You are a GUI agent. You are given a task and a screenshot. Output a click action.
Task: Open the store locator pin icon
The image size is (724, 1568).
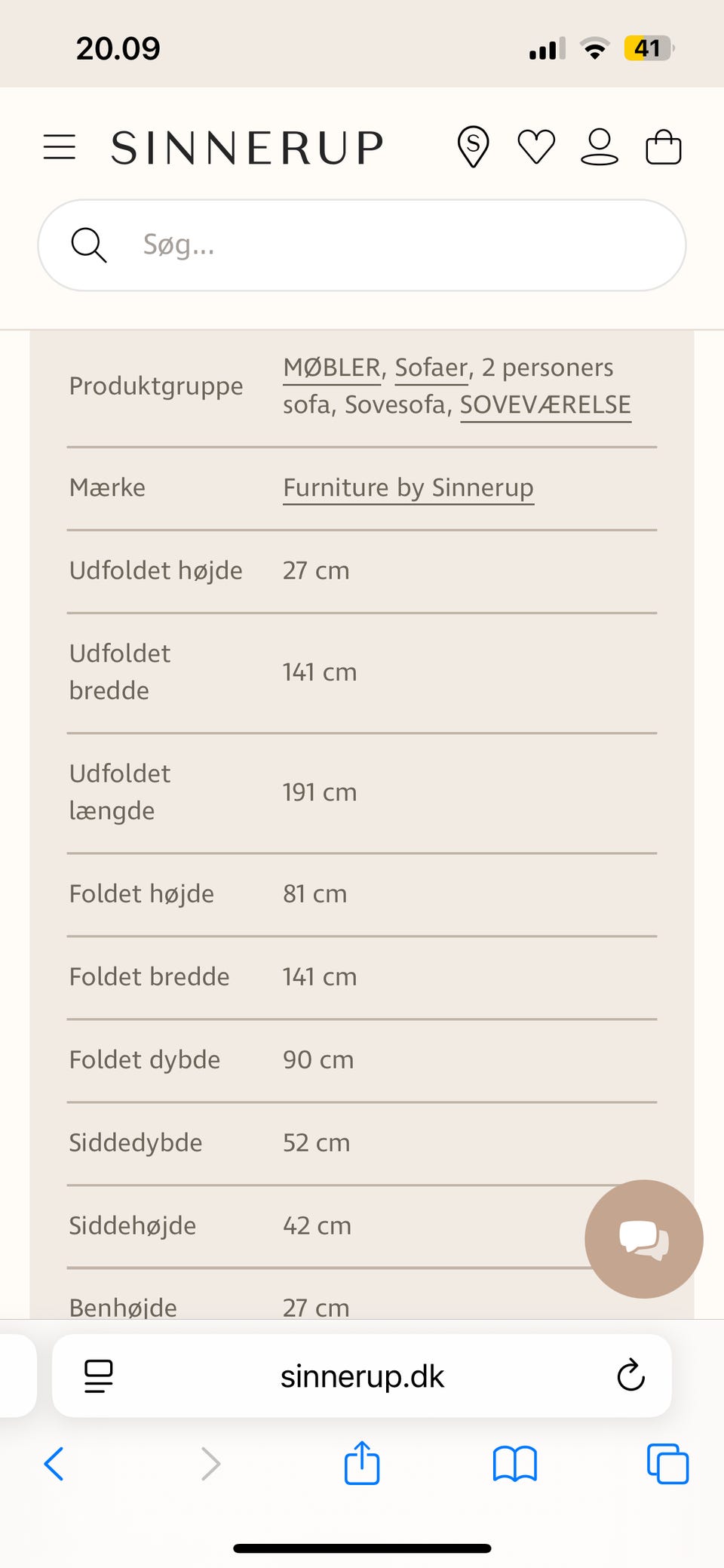(x=473, y=146)
